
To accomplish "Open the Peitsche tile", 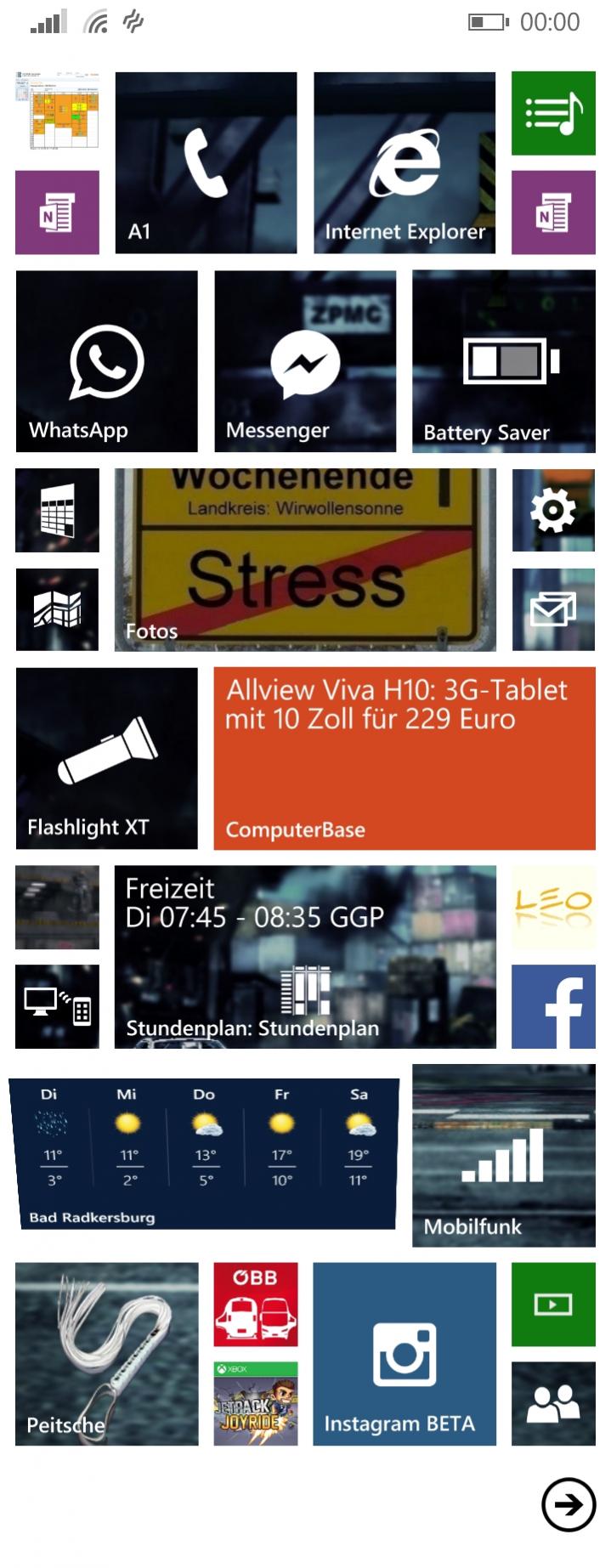I will (106, 1354).
